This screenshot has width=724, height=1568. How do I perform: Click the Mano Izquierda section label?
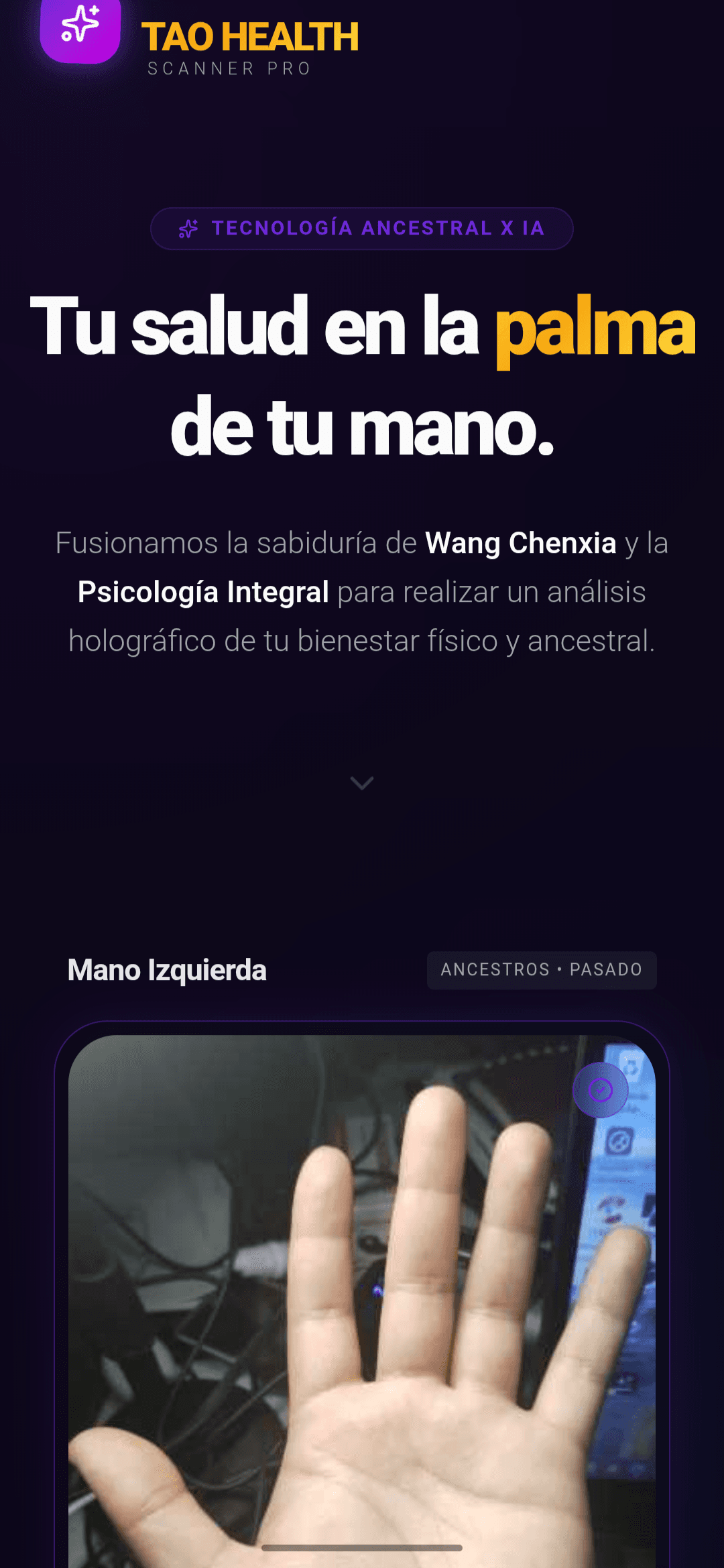167,970
